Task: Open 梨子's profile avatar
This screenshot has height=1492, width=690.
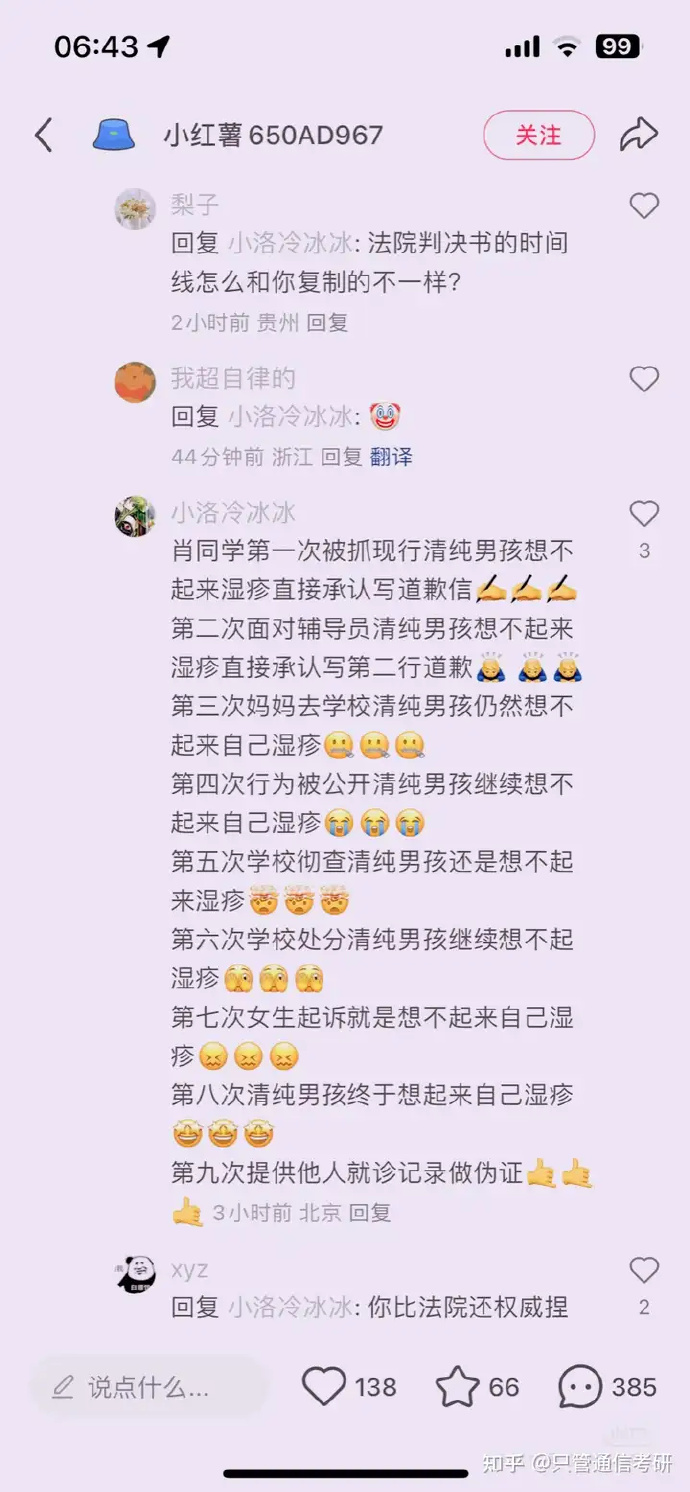Action: point(135,209)
